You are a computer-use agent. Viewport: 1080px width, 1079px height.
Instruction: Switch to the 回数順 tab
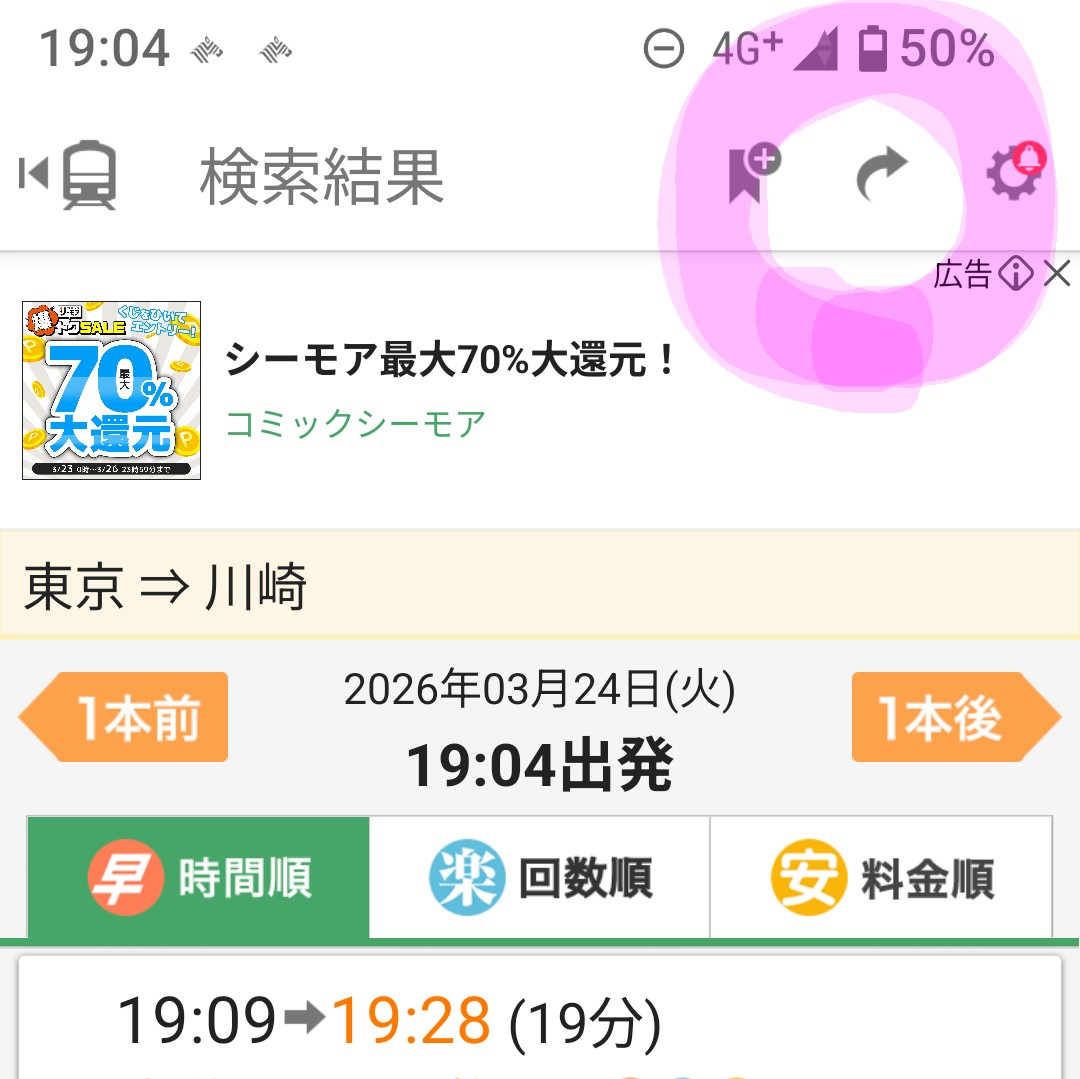[540, 878]
